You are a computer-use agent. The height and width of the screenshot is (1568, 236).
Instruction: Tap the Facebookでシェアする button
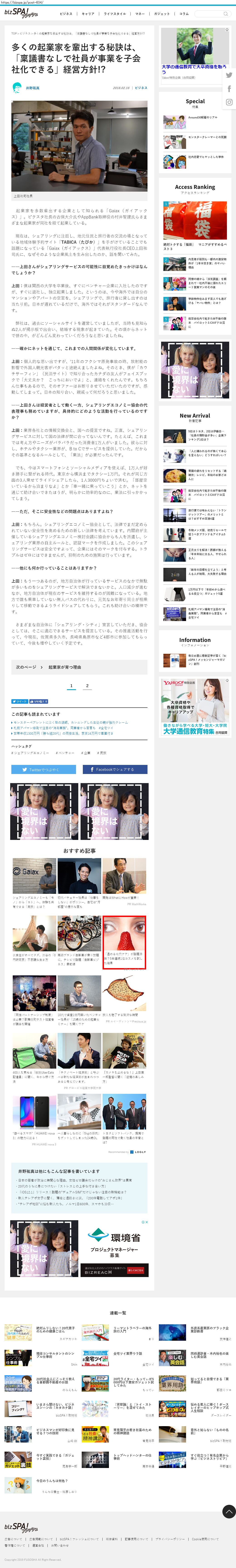point(115,769)
